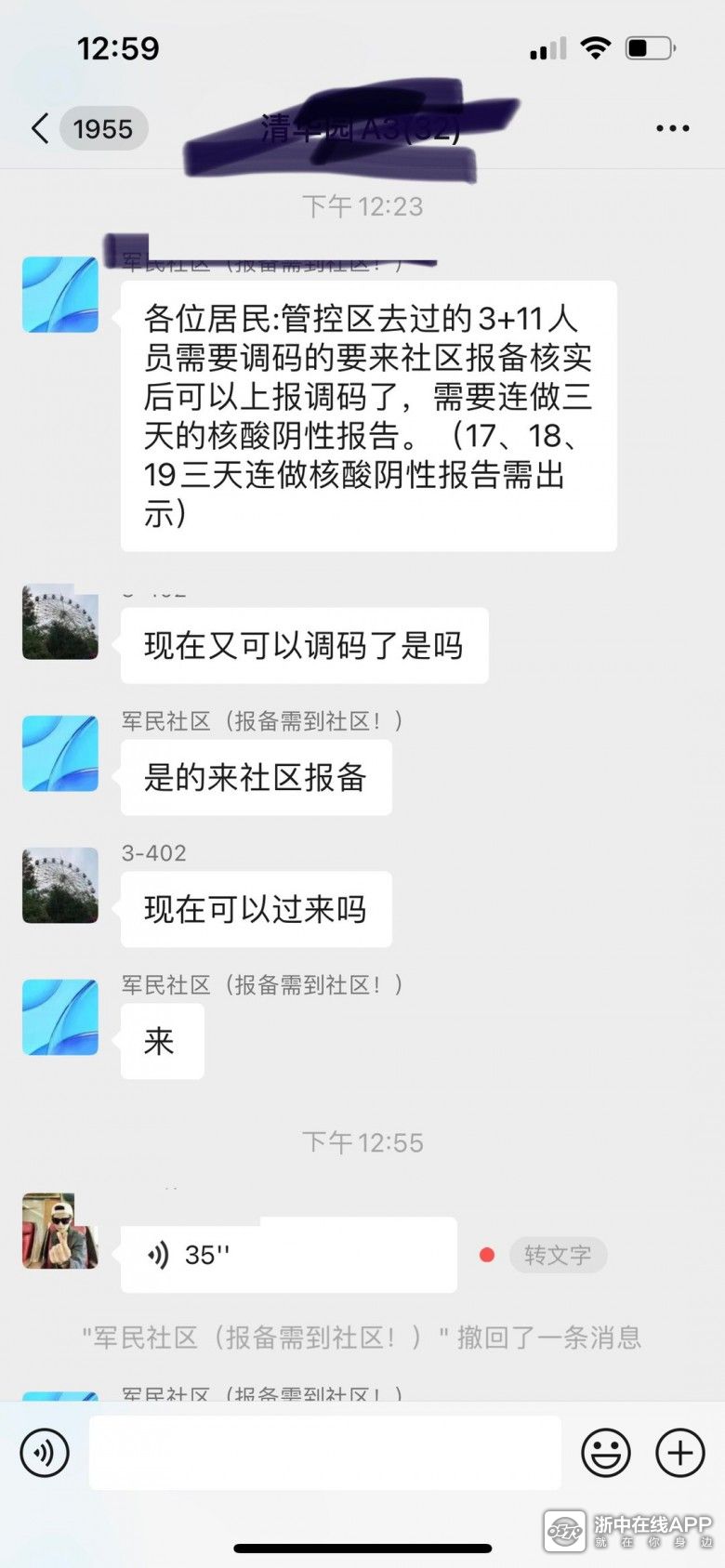Focus the message text field

pyautogui.click(x=325, y=1452)
